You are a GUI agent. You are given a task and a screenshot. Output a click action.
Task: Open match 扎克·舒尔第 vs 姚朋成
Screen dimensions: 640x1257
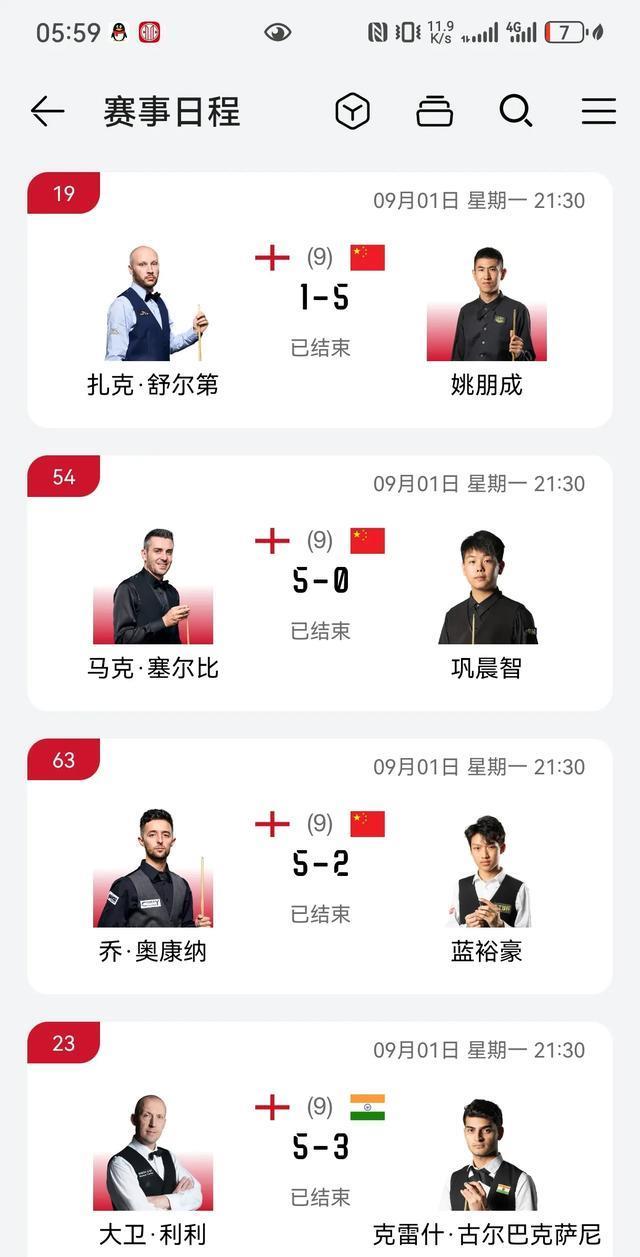click(x=320, y=300)
